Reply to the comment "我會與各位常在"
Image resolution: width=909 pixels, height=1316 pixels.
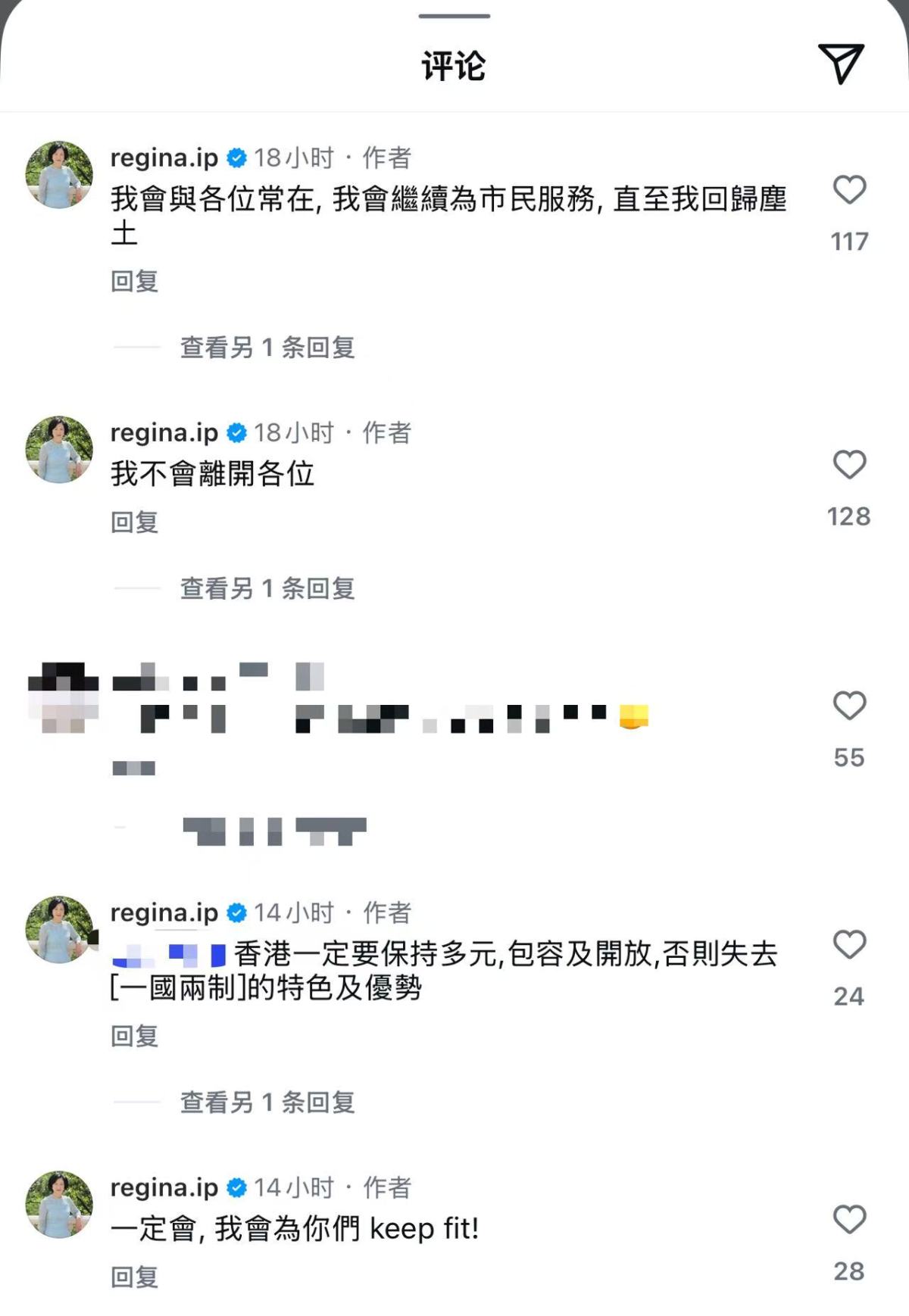pyautogui.click(x=134, y=282)
